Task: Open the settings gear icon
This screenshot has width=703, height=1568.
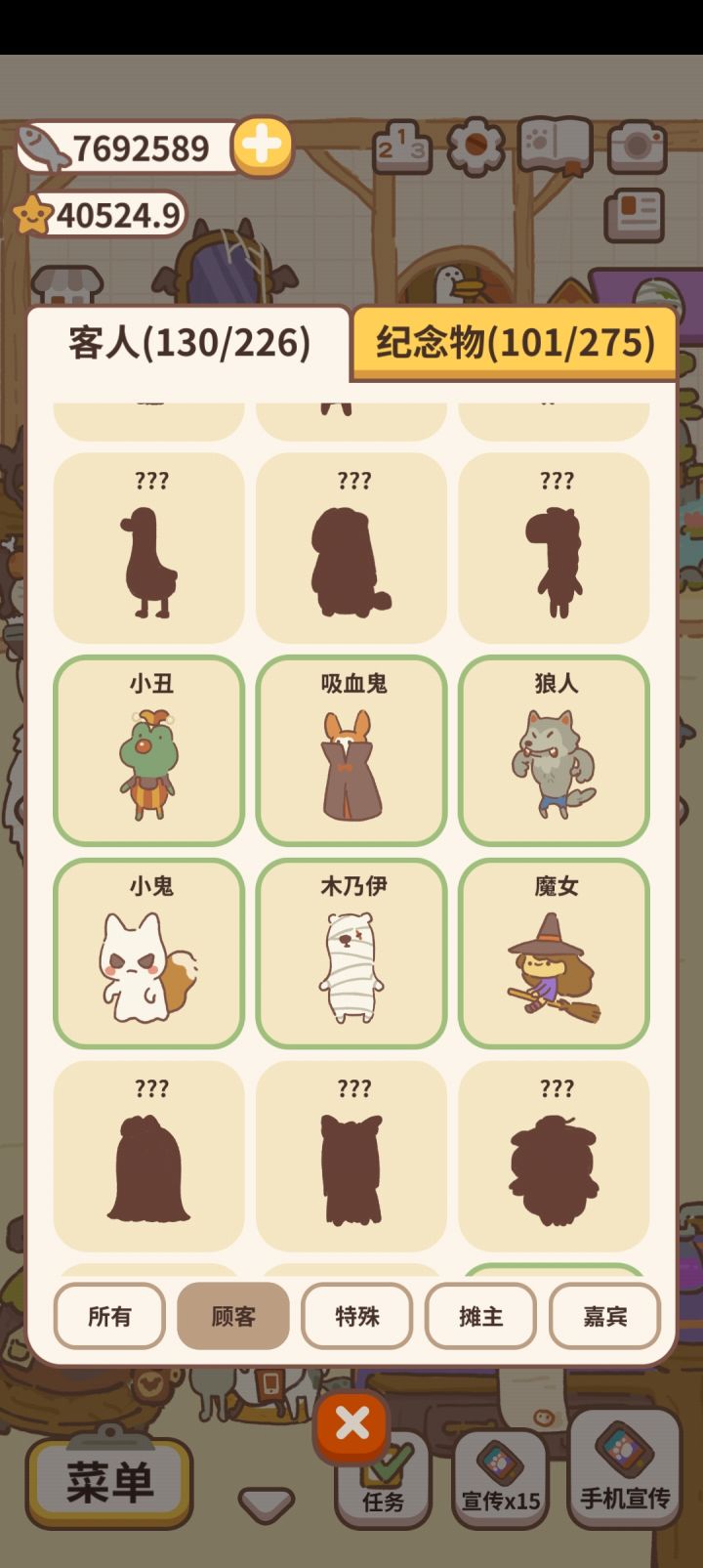Action: click(476, 148)
